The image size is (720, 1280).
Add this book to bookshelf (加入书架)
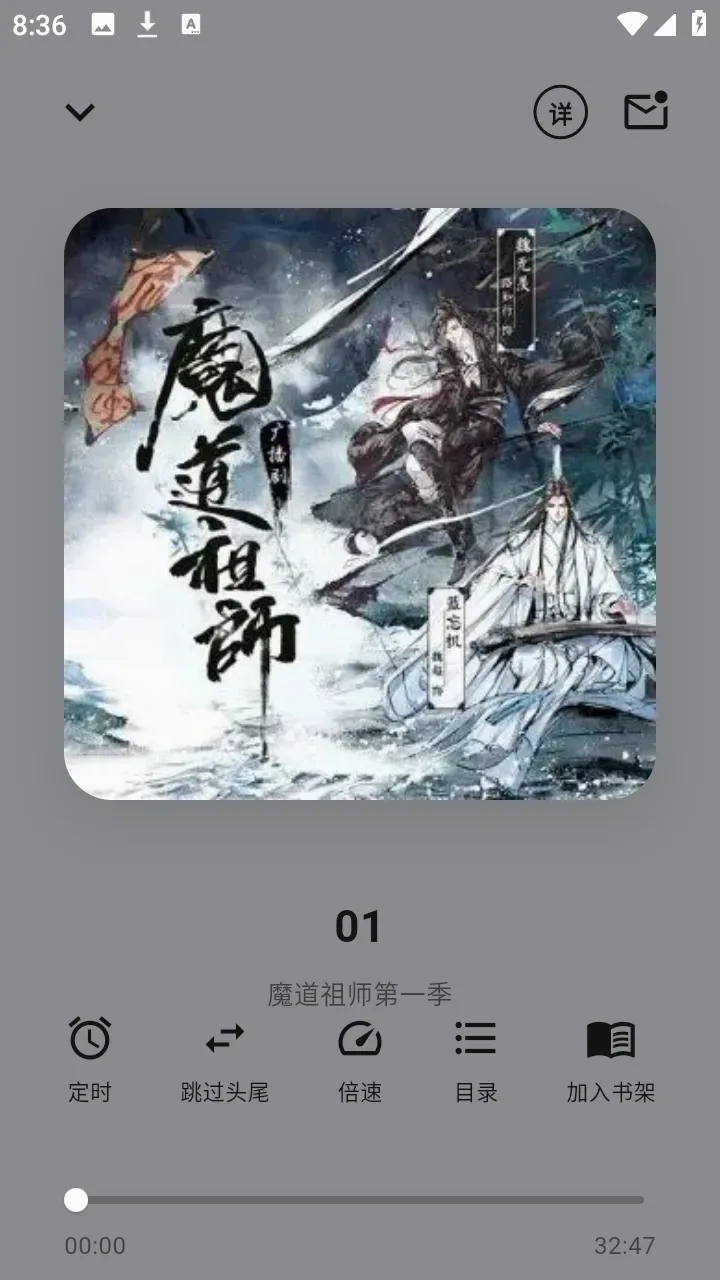[610, 1058]
